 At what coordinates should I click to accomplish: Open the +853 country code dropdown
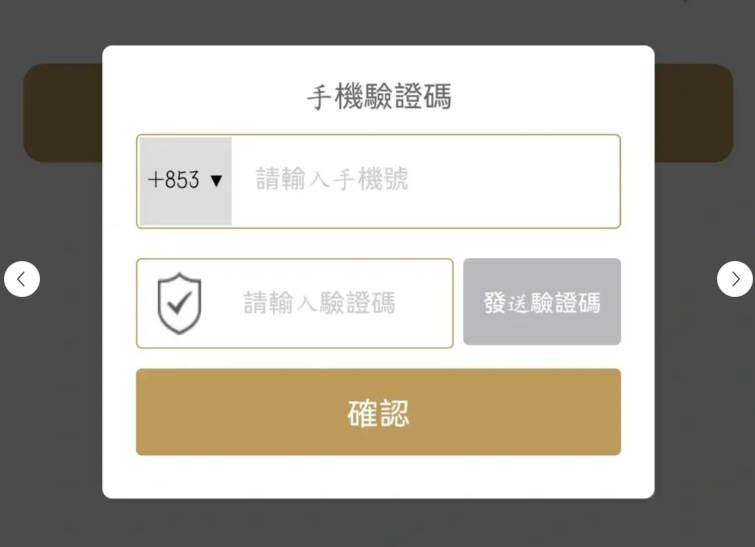[185, 181]
